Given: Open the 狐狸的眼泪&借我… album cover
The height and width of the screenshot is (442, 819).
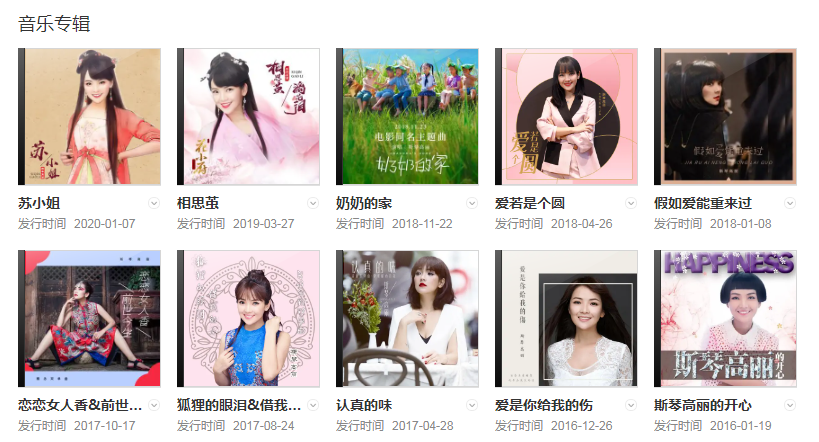Looking at the screenshot, I should tap(250, 319).
